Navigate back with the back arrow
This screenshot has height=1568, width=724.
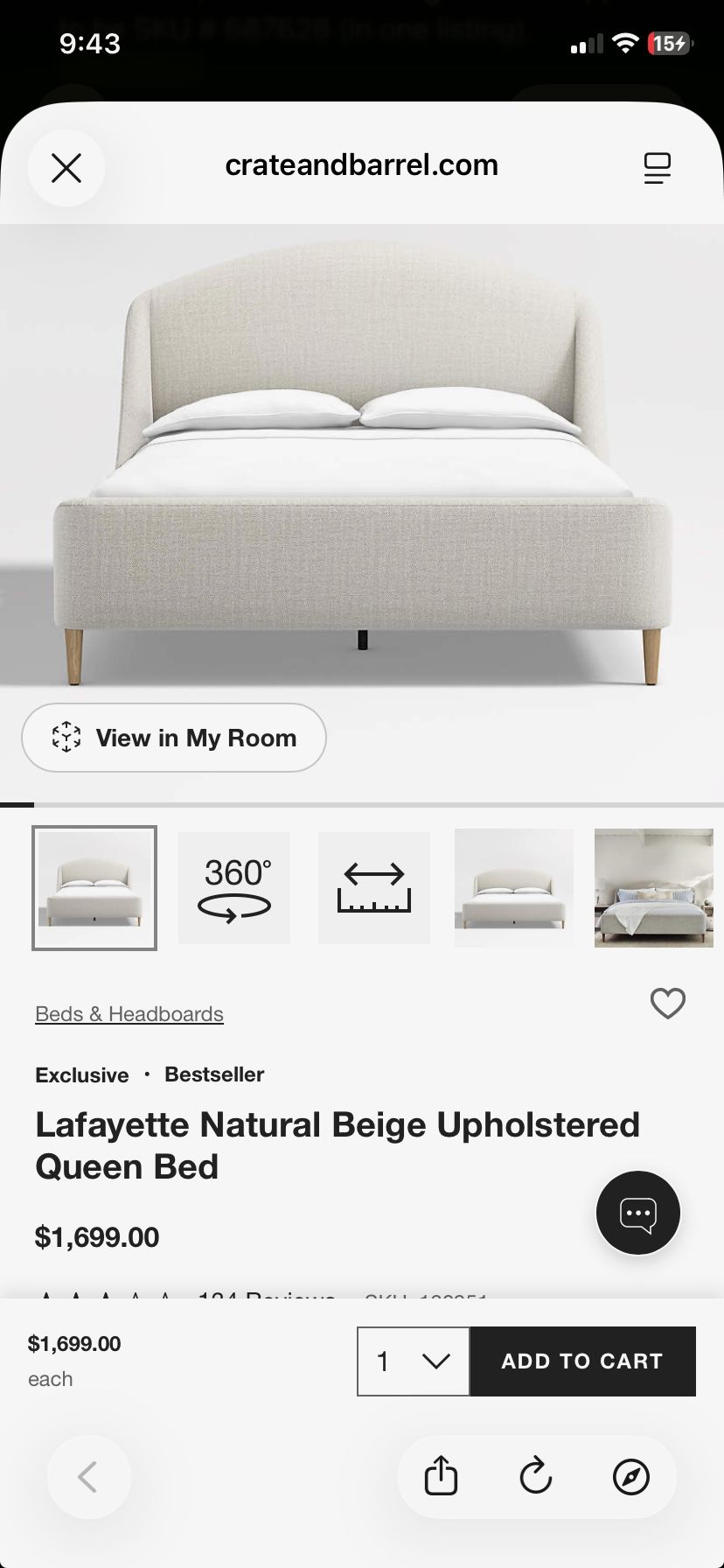coord(88,1476)
